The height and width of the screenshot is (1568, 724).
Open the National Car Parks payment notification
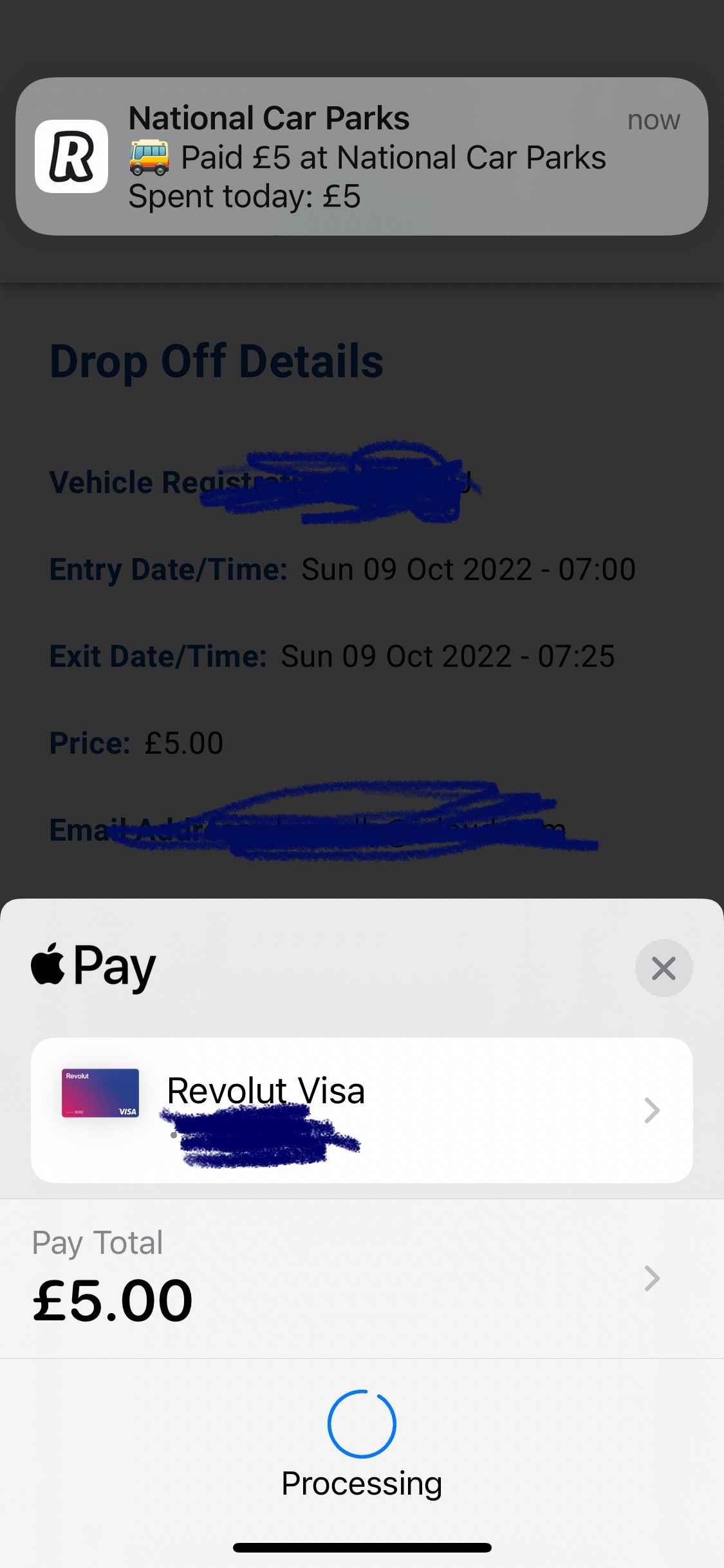click(x=362, y=156)
